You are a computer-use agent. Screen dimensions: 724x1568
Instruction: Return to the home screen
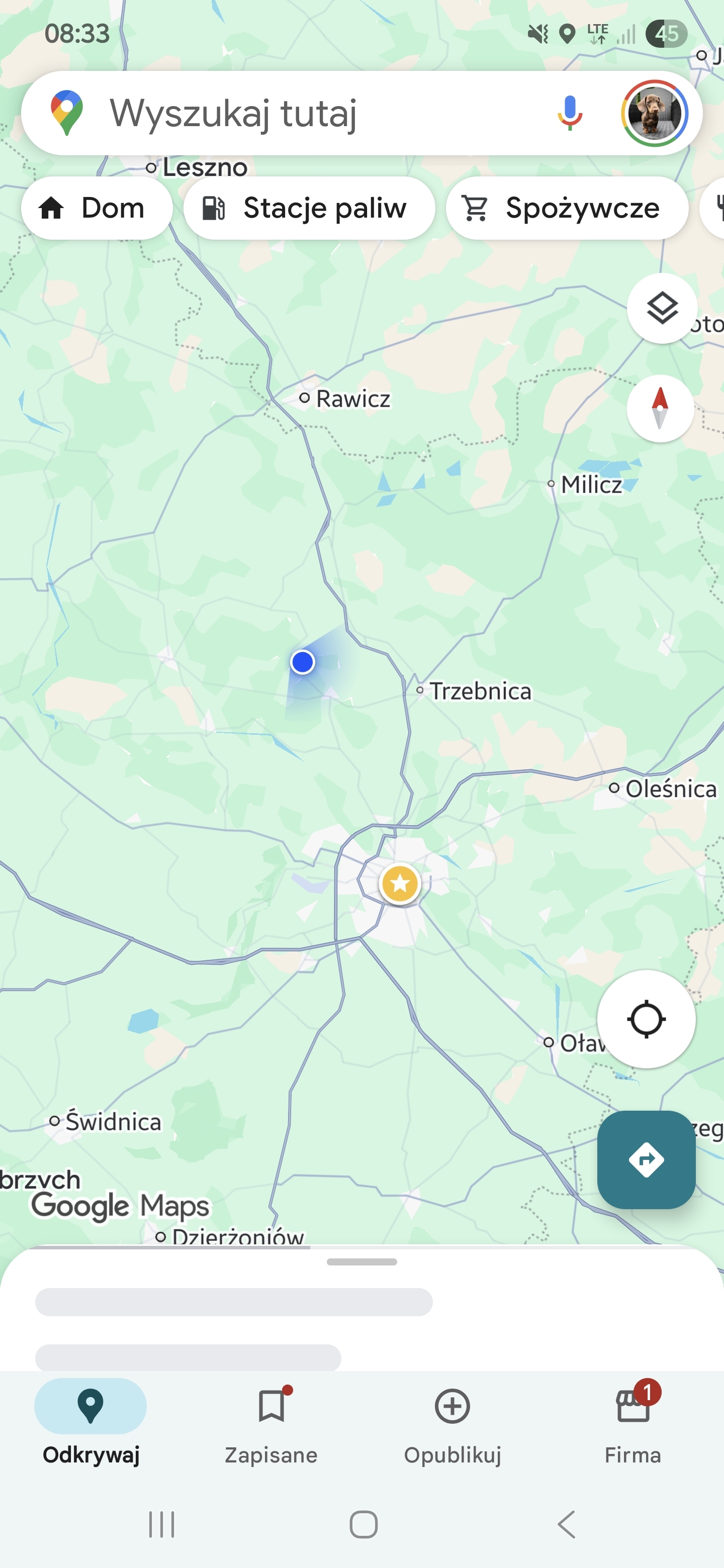pos(363,1524)
